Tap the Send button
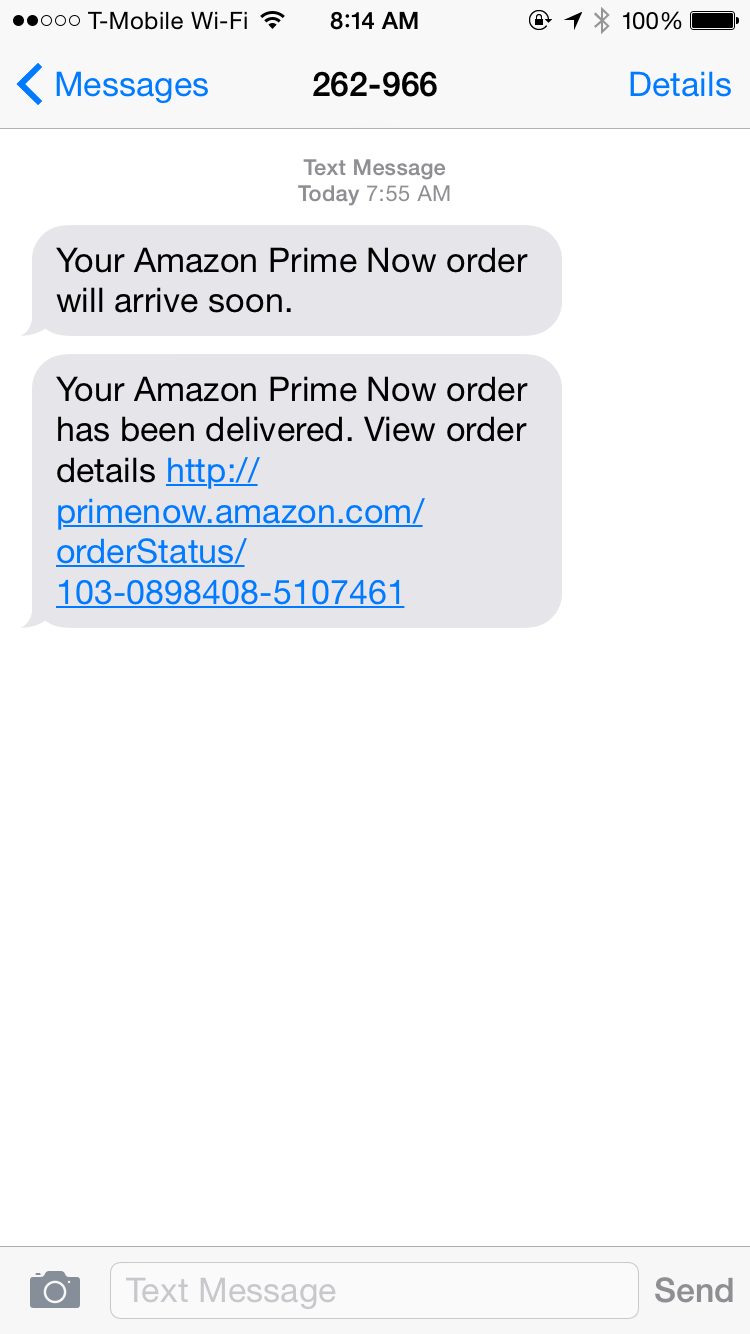Screen dimensions: 750x1334 (x=693, y=1290)
